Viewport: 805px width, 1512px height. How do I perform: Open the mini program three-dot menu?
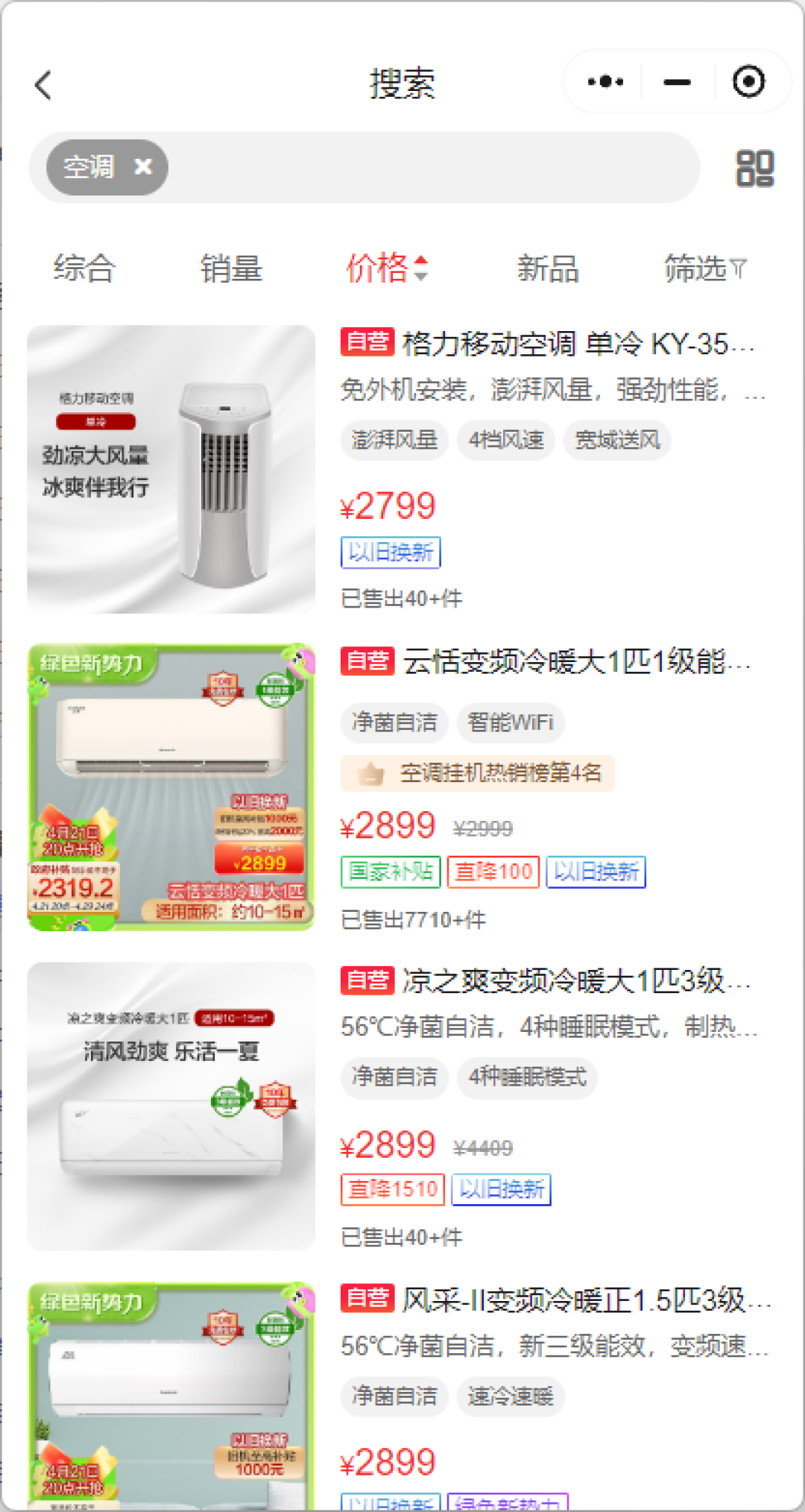click(605, 82)
